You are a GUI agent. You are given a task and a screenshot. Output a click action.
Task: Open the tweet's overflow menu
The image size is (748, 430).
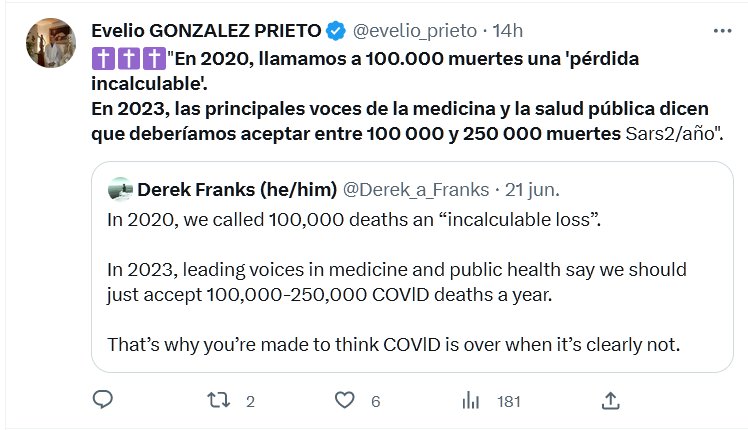coord(722,31)
